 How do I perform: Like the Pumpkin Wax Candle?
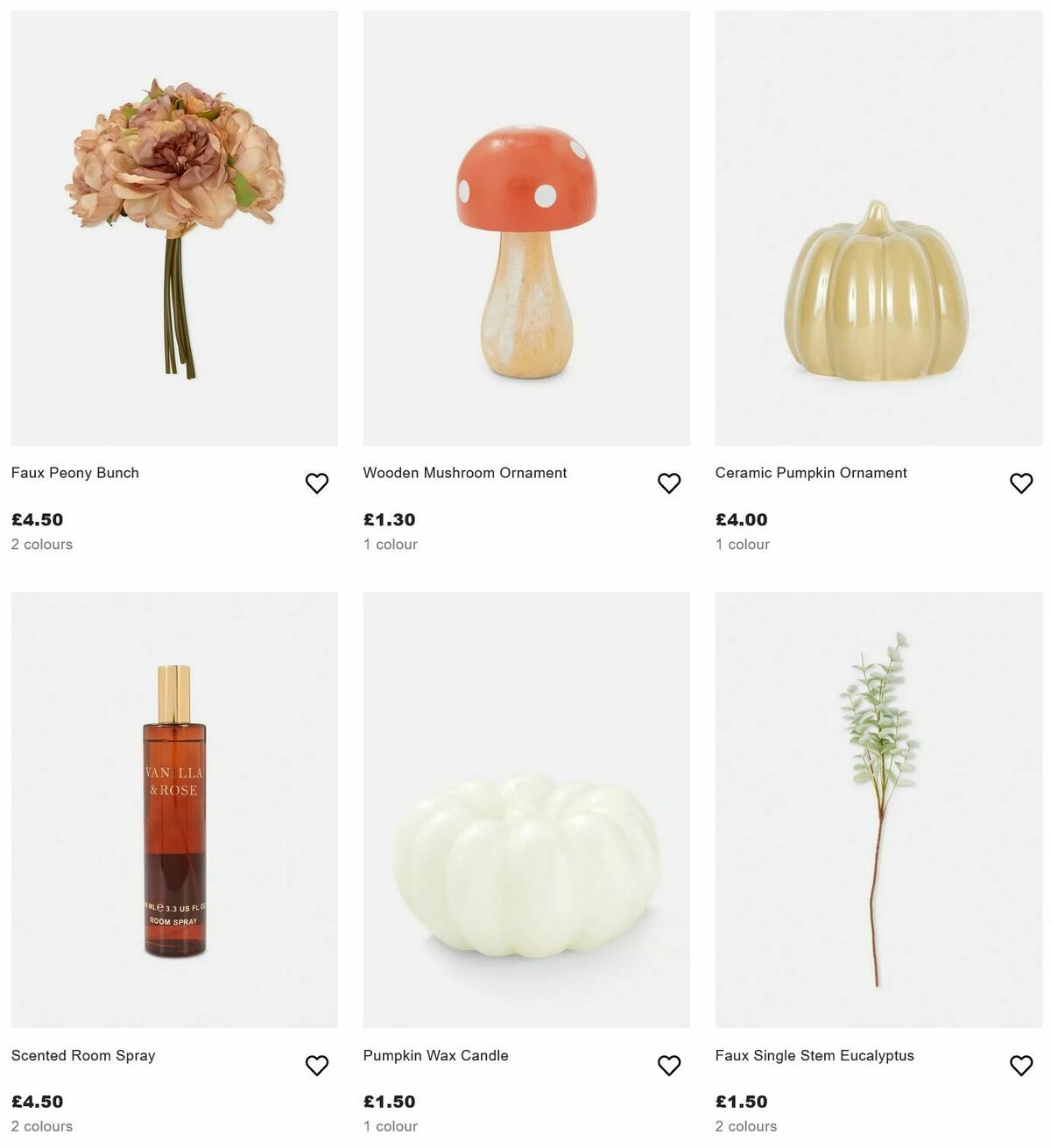pos(668,1066)
